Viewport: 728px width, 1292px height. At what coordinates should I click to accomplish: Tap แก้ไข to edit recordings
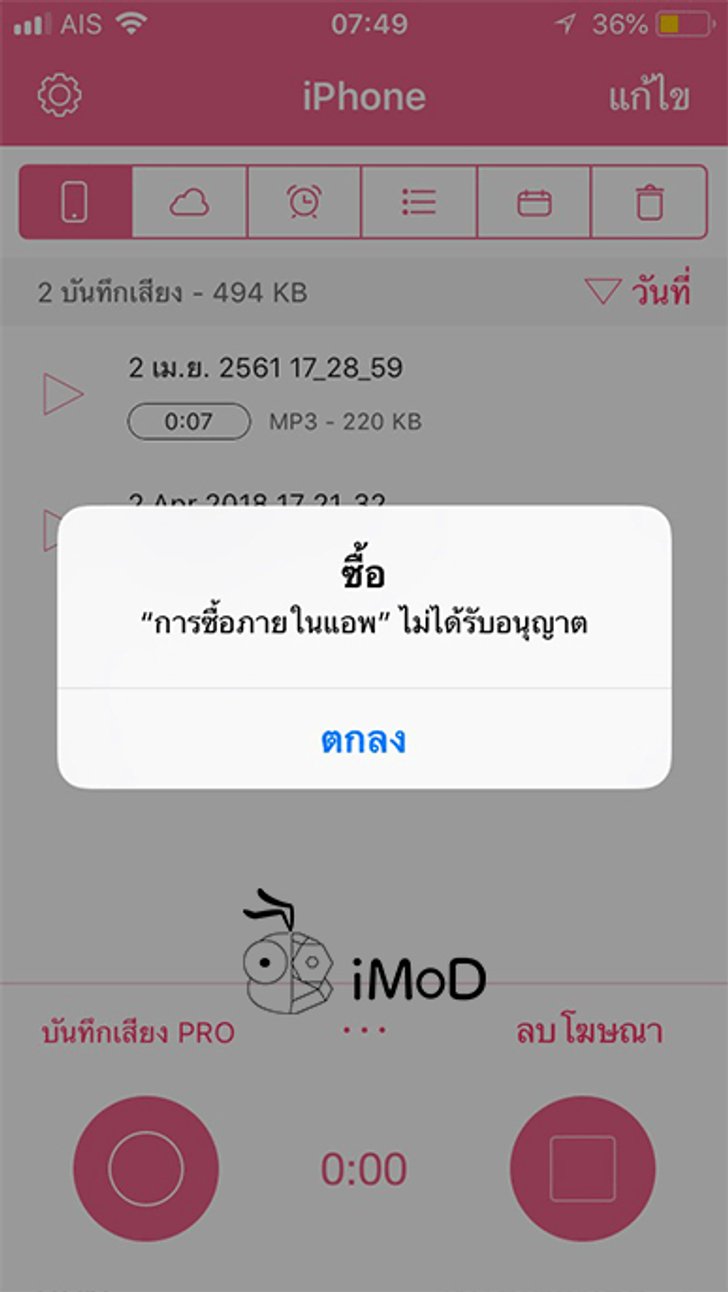648,97
